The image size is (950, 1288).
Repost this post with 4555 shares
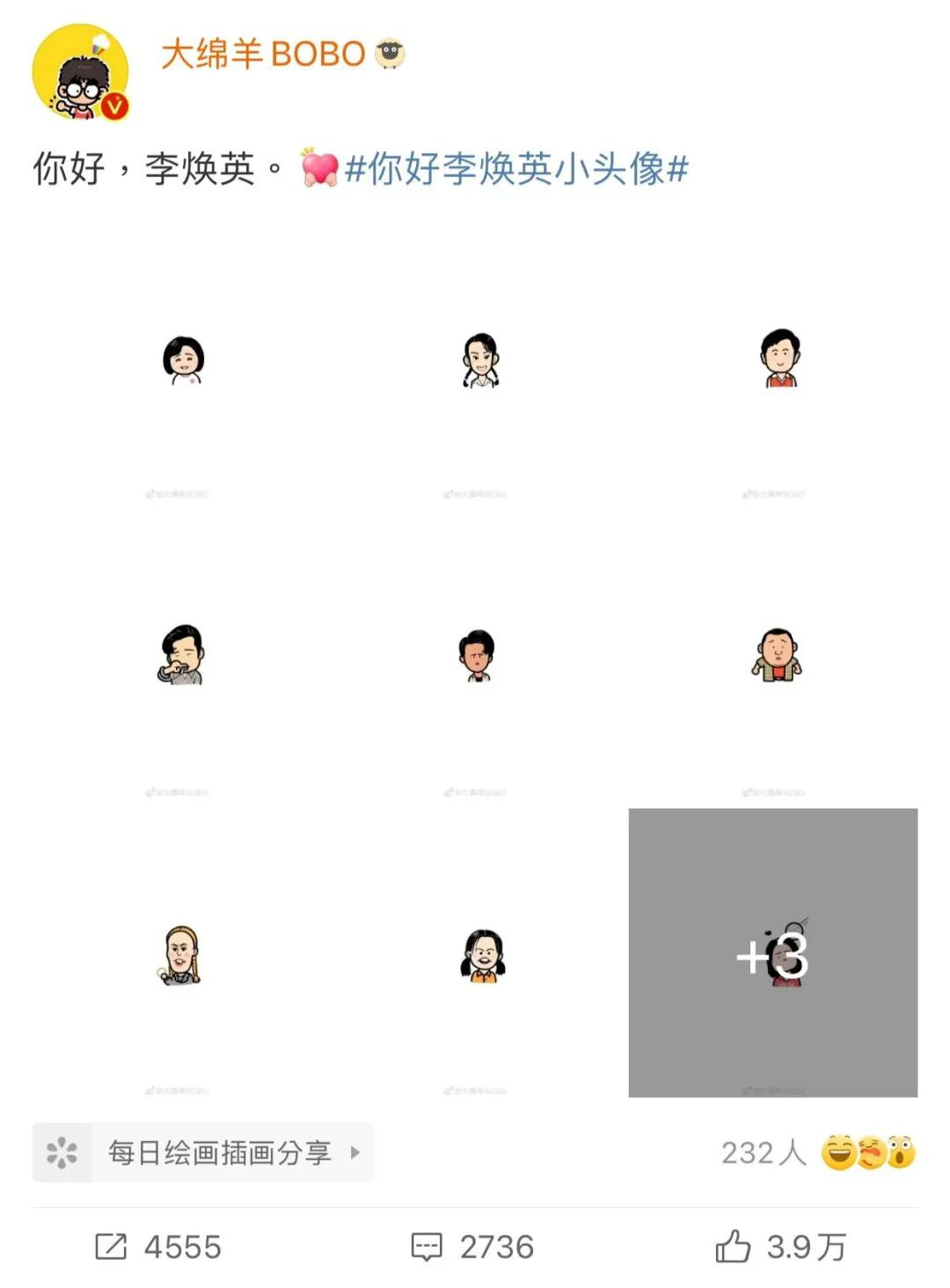158,1247
